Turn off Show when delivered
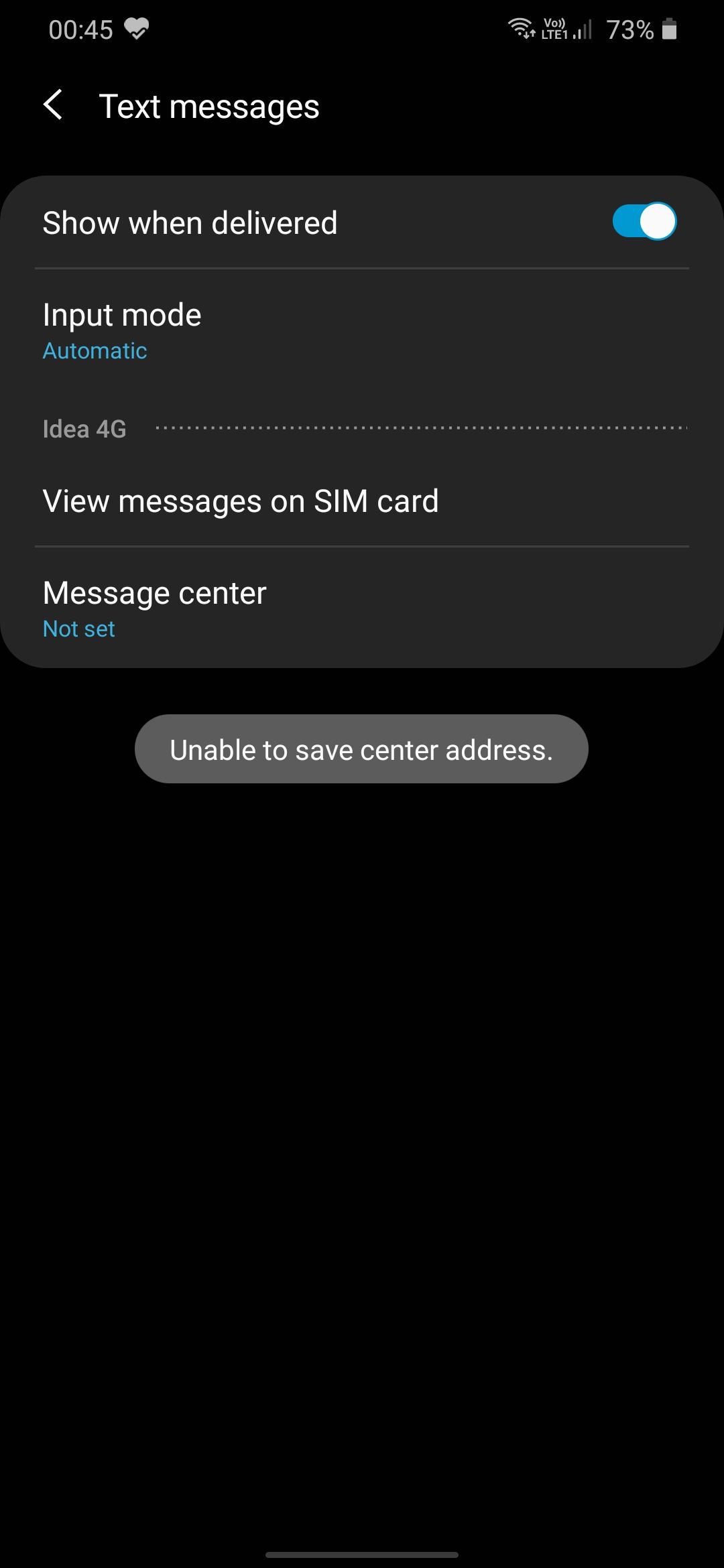Screen dimensions: 724x1568 click(x=644, y=222)
